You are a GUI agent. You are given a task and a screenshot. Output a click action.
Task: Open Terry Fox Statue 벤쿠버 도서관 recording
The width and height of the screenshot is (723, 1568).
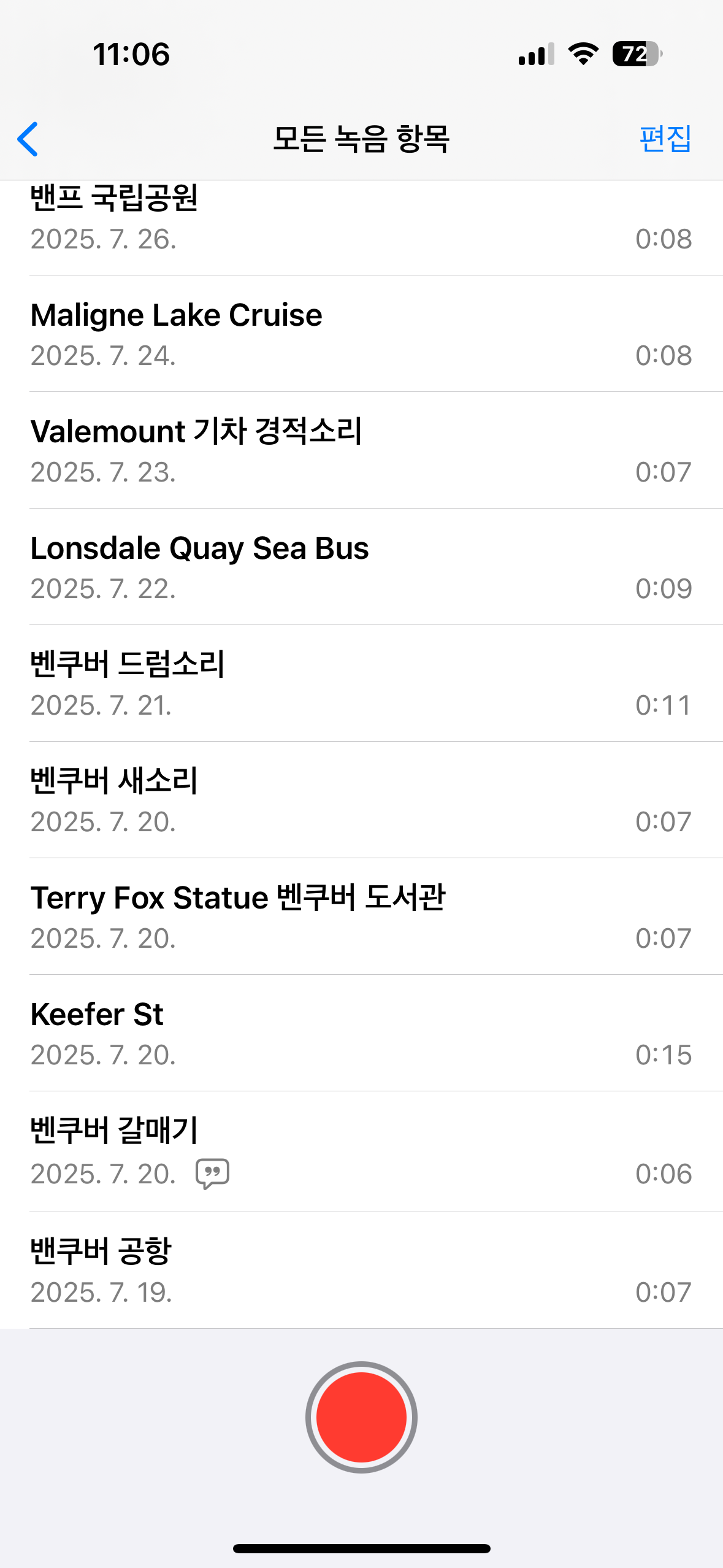click(362, 917)
